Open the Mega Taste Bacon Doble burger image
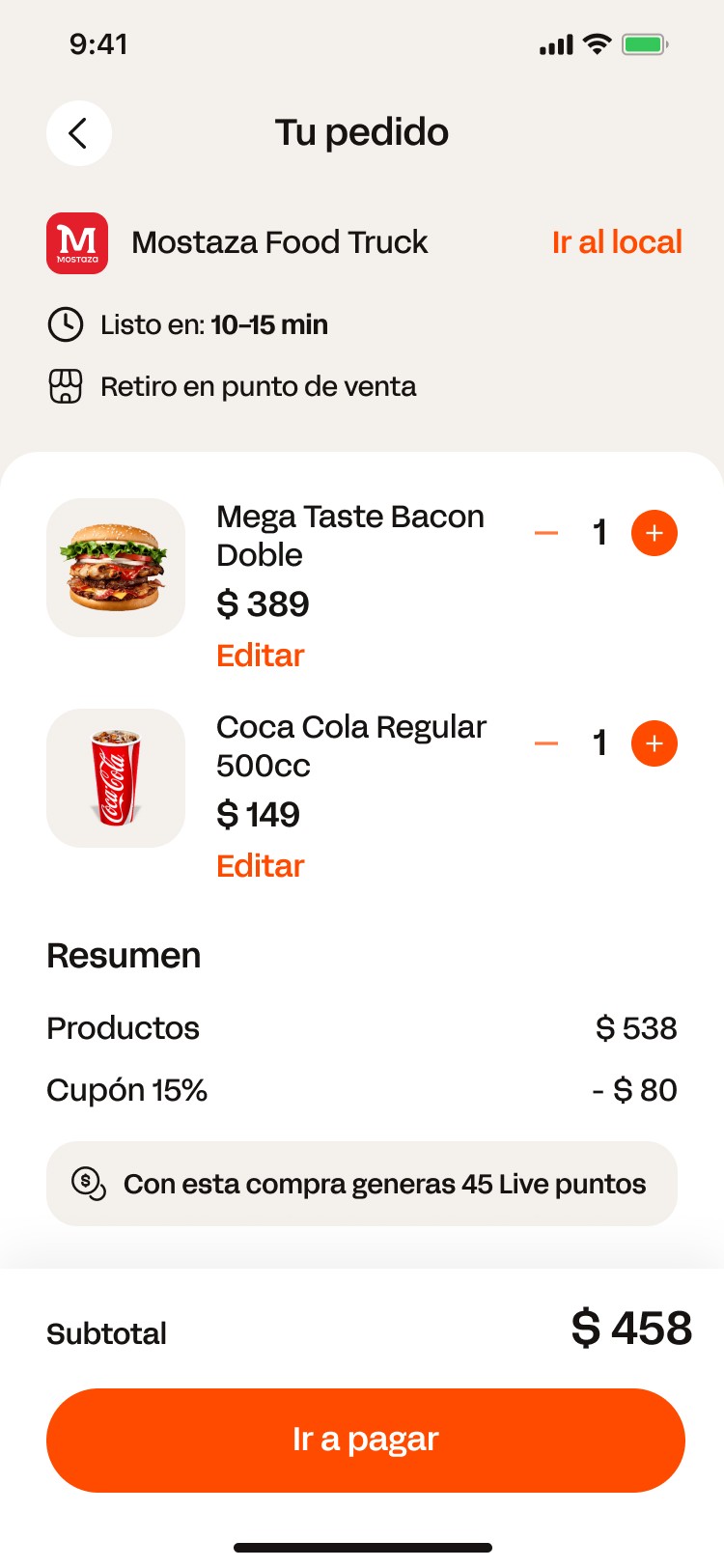 [x=116, y=568]
